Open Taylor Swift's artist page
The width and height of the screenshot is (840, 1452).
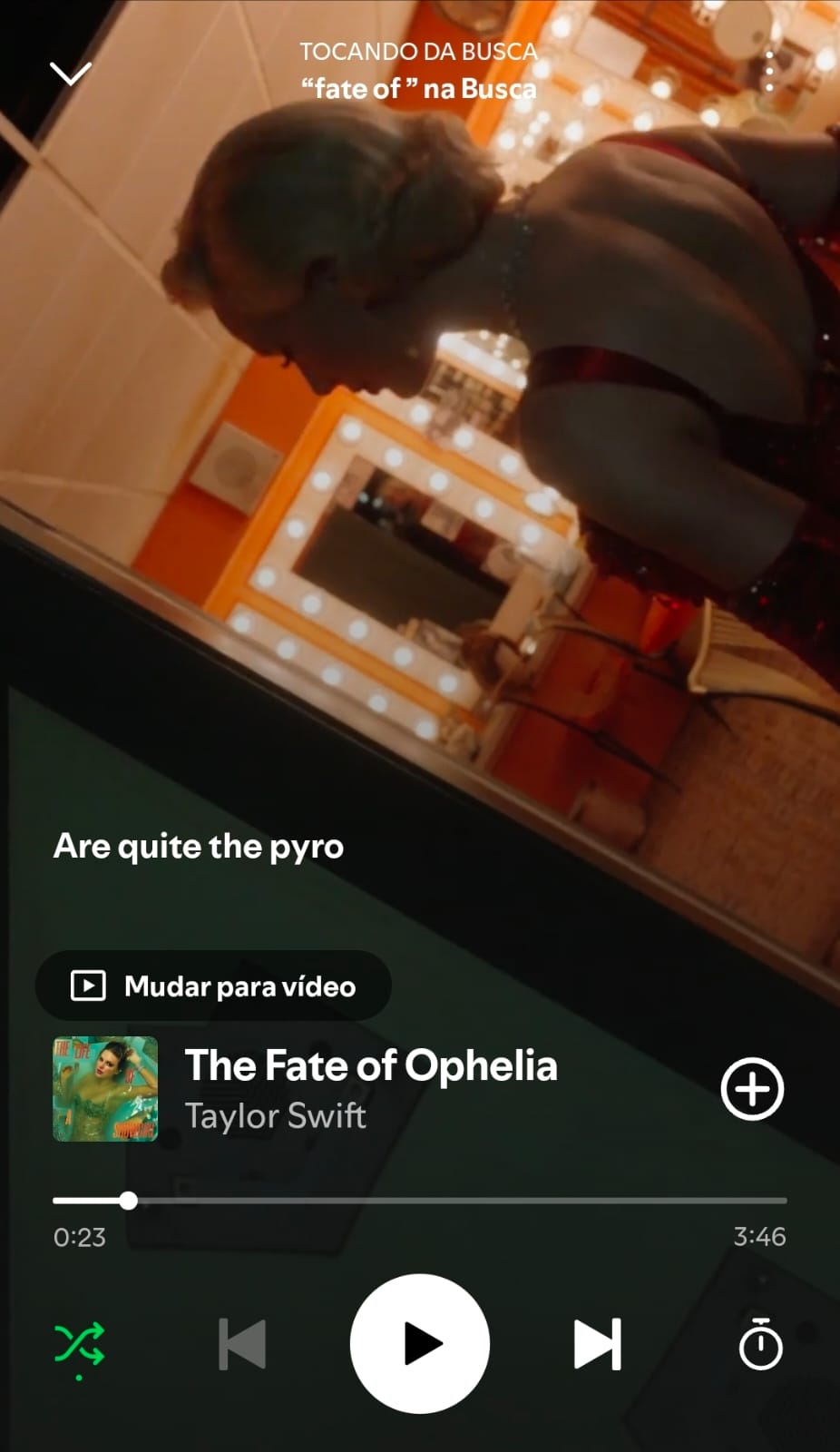[x=274, y=1116]
